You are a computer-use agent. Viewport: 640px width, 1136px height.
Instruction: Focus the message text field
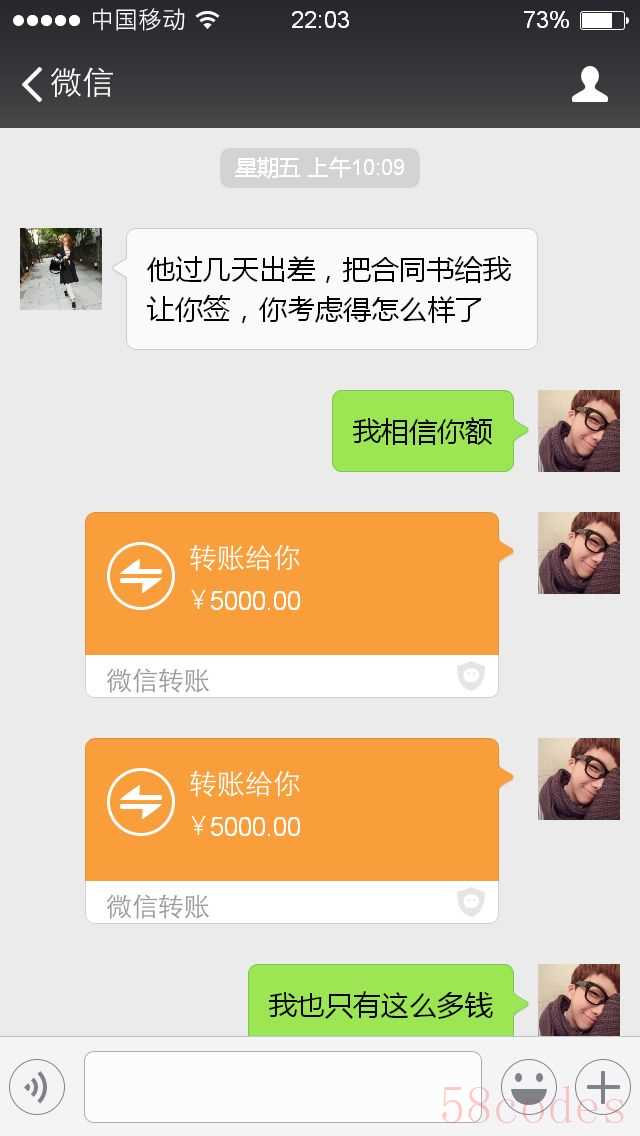pyautogui.click(x=282, y=1086)
